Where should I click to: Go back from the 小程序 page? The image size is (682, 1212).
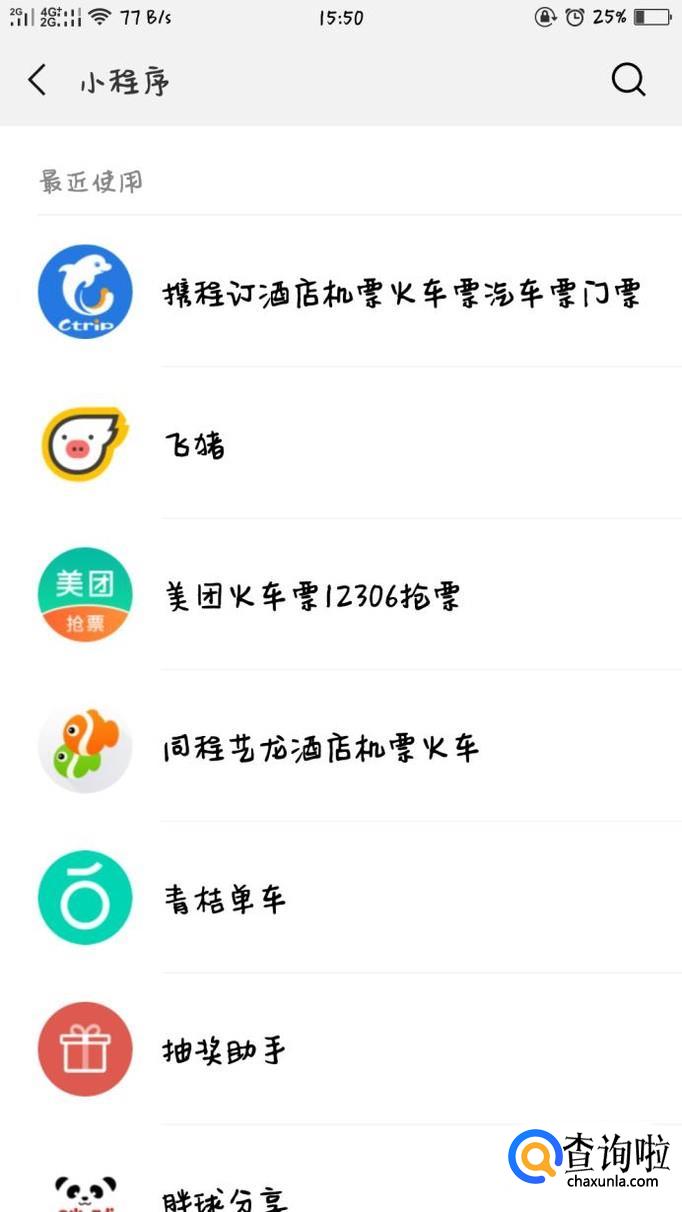click(x=38, y=80)
